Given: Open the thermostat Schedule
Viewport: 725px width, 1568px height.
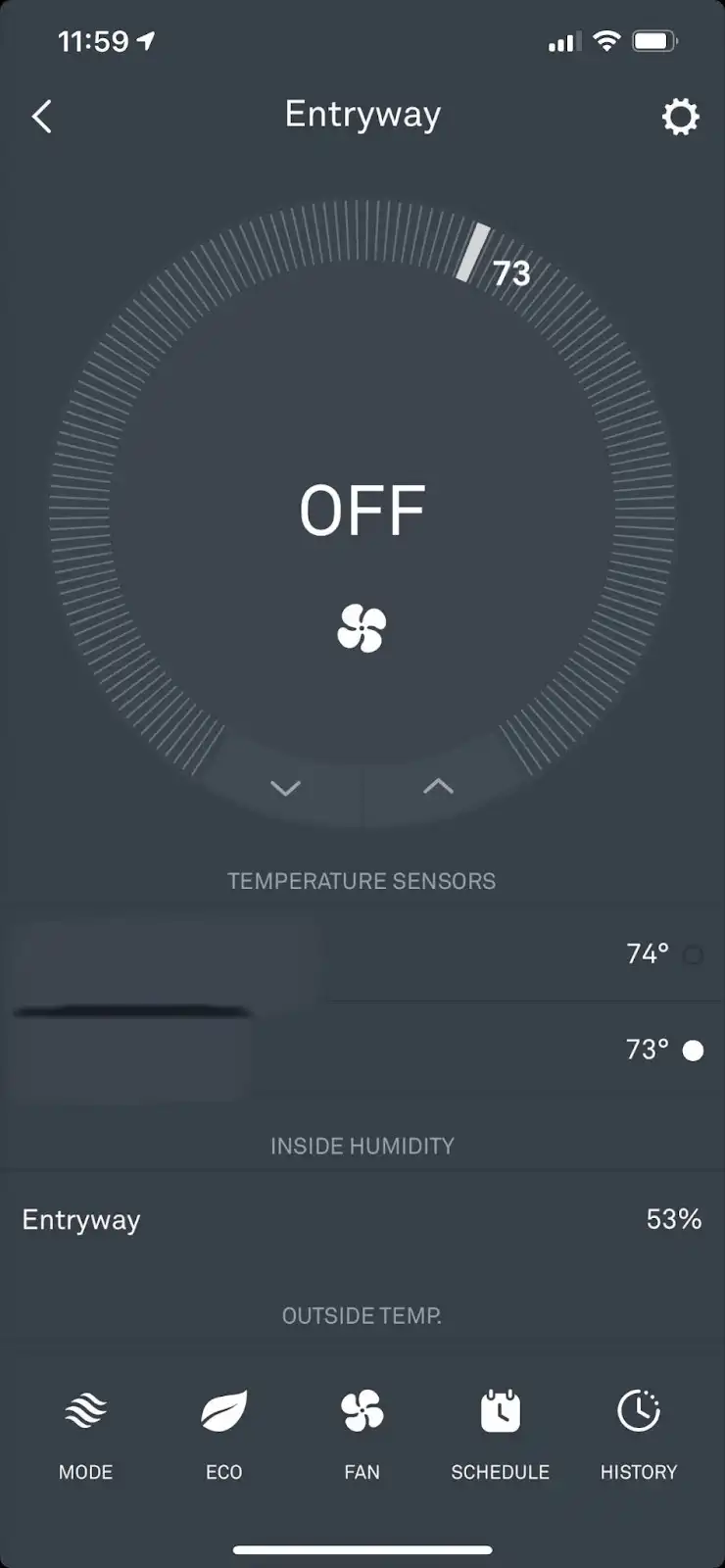Looking at the screenshot, I should (500, 1433).
